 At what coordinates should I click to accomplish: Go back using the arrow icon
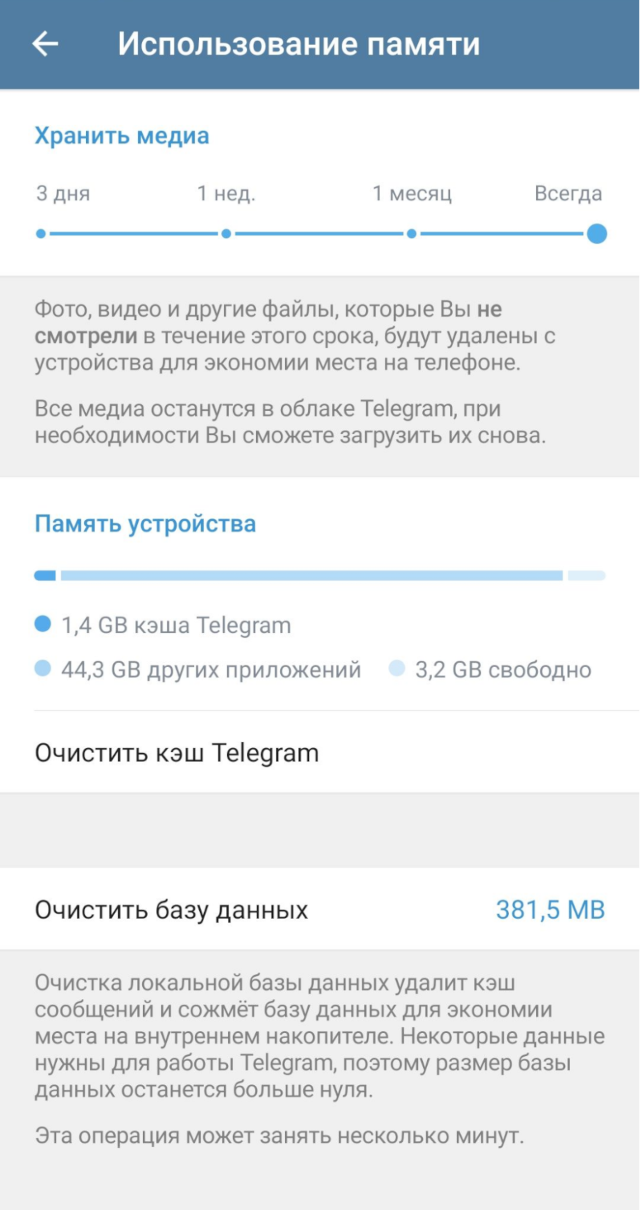(45, 44)
